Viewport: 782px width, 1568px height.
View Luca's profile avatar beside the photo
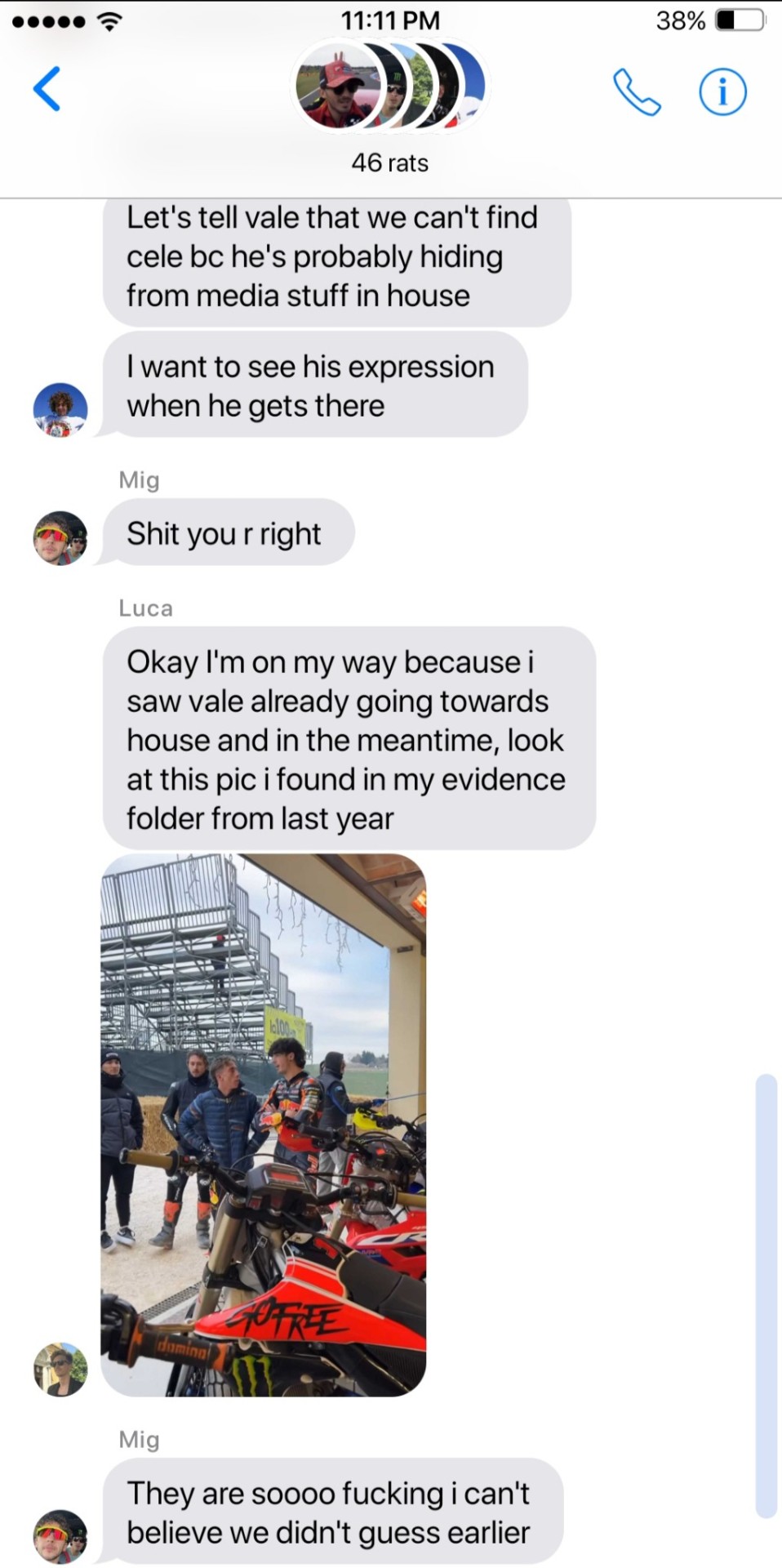click(60, 1369)
